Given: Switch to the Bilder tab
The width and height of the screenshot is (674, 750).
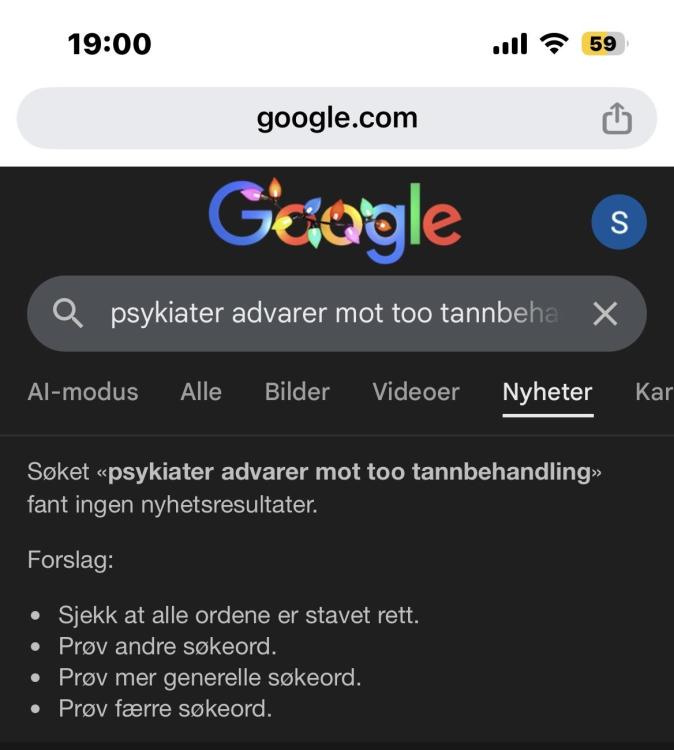Looking at the screenshot, I should [x=297, y=392].
